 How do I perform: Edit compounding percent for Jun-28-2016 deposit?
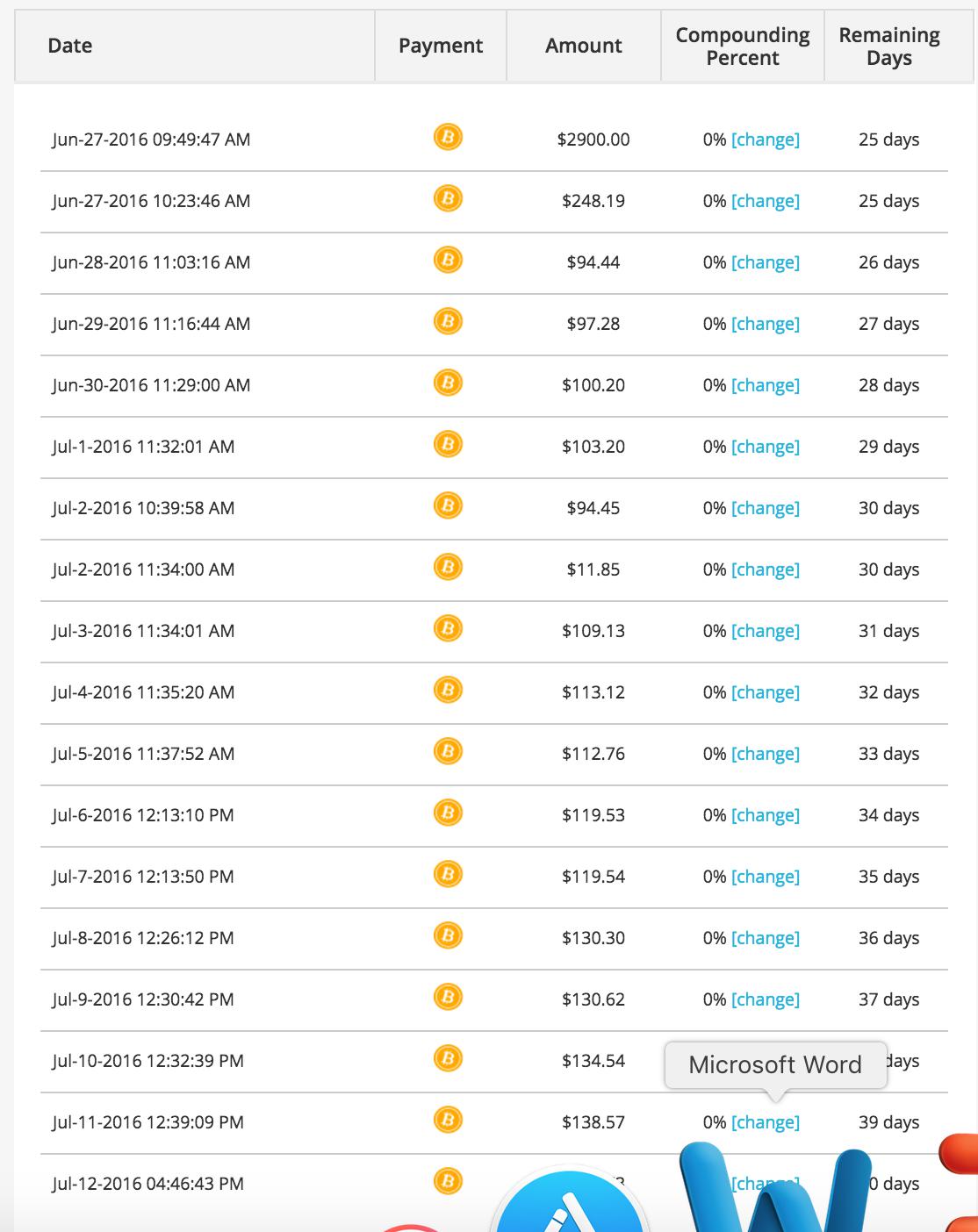coord(765,262)
